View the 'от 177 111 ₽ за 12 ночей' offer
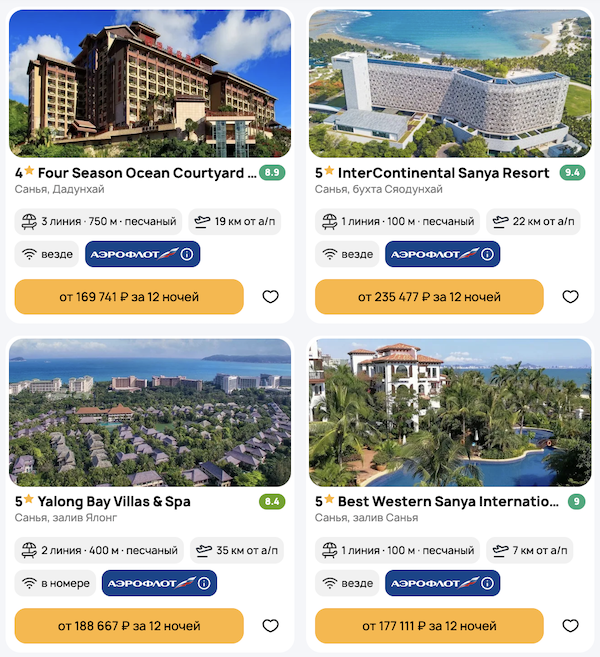Screen dimensions: 600x657 (x=429, y=626)
